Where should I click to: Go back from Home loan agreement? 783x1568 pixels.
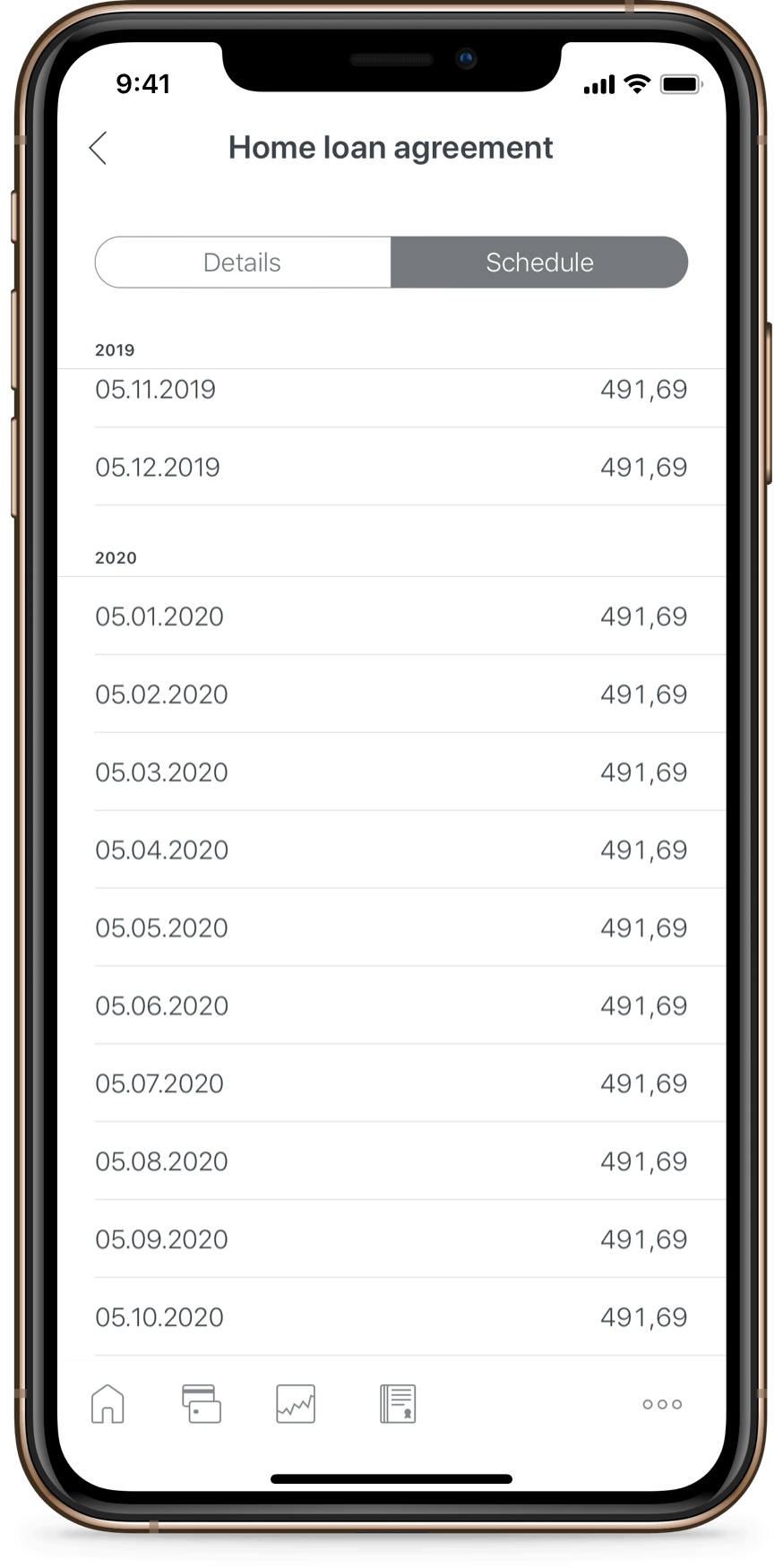tap(99, 148)
